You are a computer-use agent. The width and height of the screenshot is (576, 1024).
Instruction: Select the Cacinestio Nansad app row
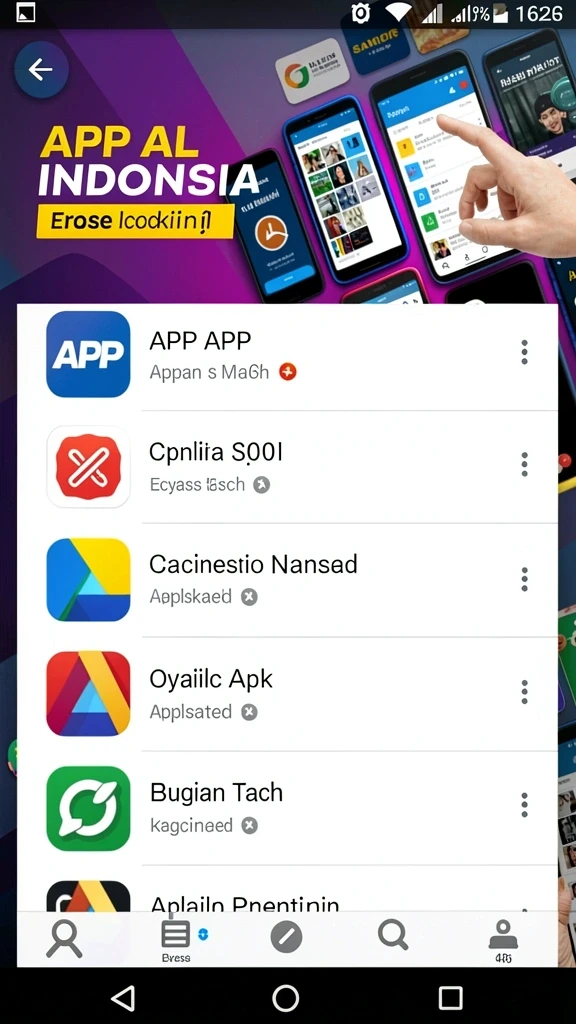(287, 580)
